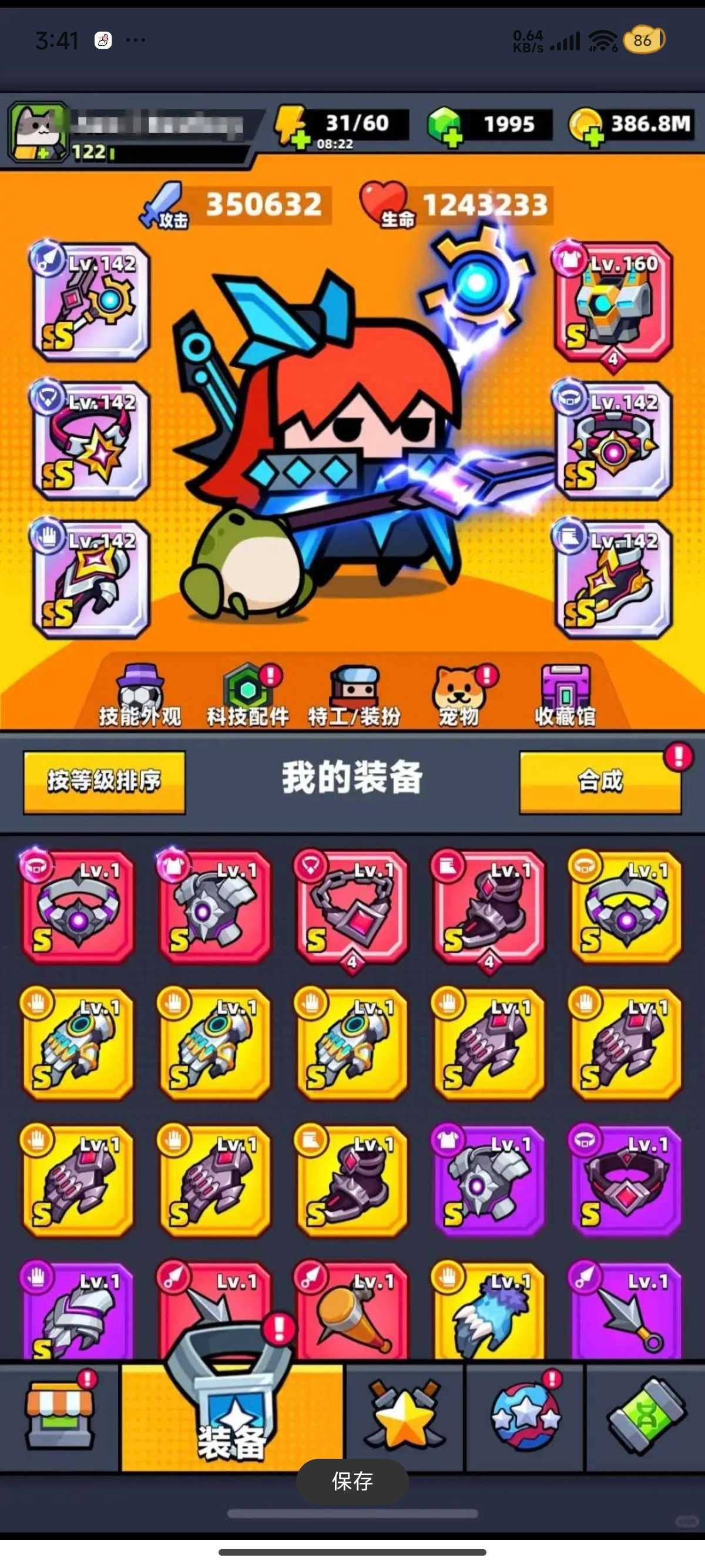This screenshot has width=705, height=1568.
Task: Open the green DNA capsule tab
Action: pos(645,1416)
